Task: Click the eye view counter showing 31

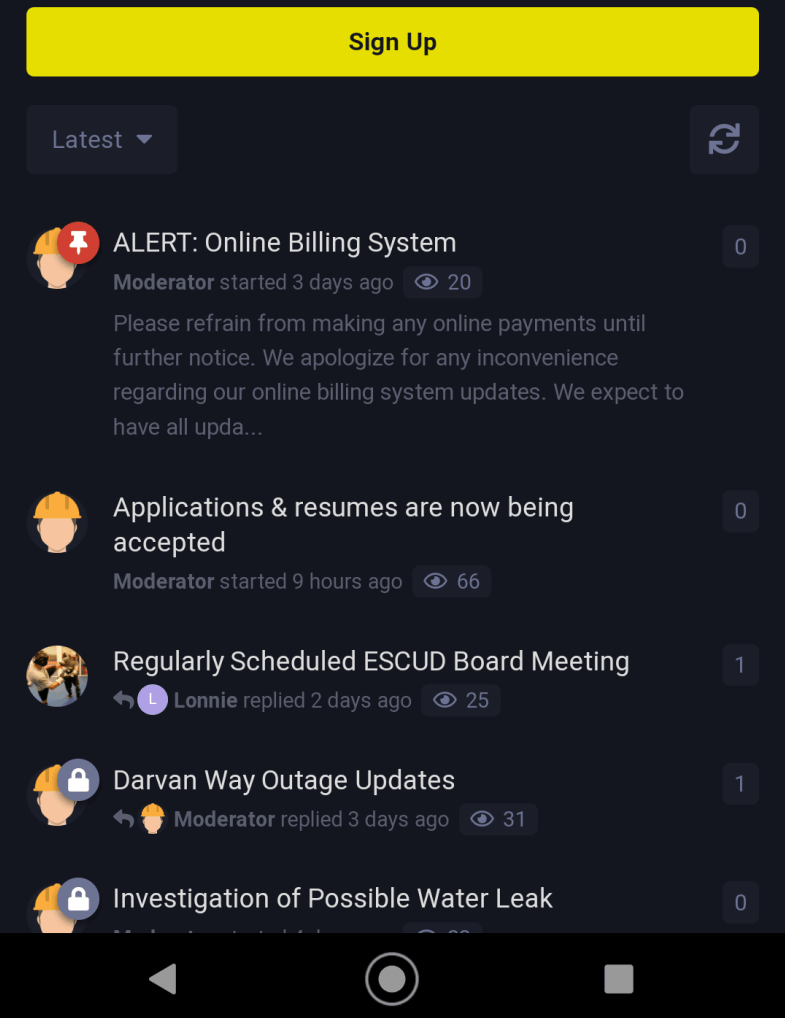Action: point(498,819)
